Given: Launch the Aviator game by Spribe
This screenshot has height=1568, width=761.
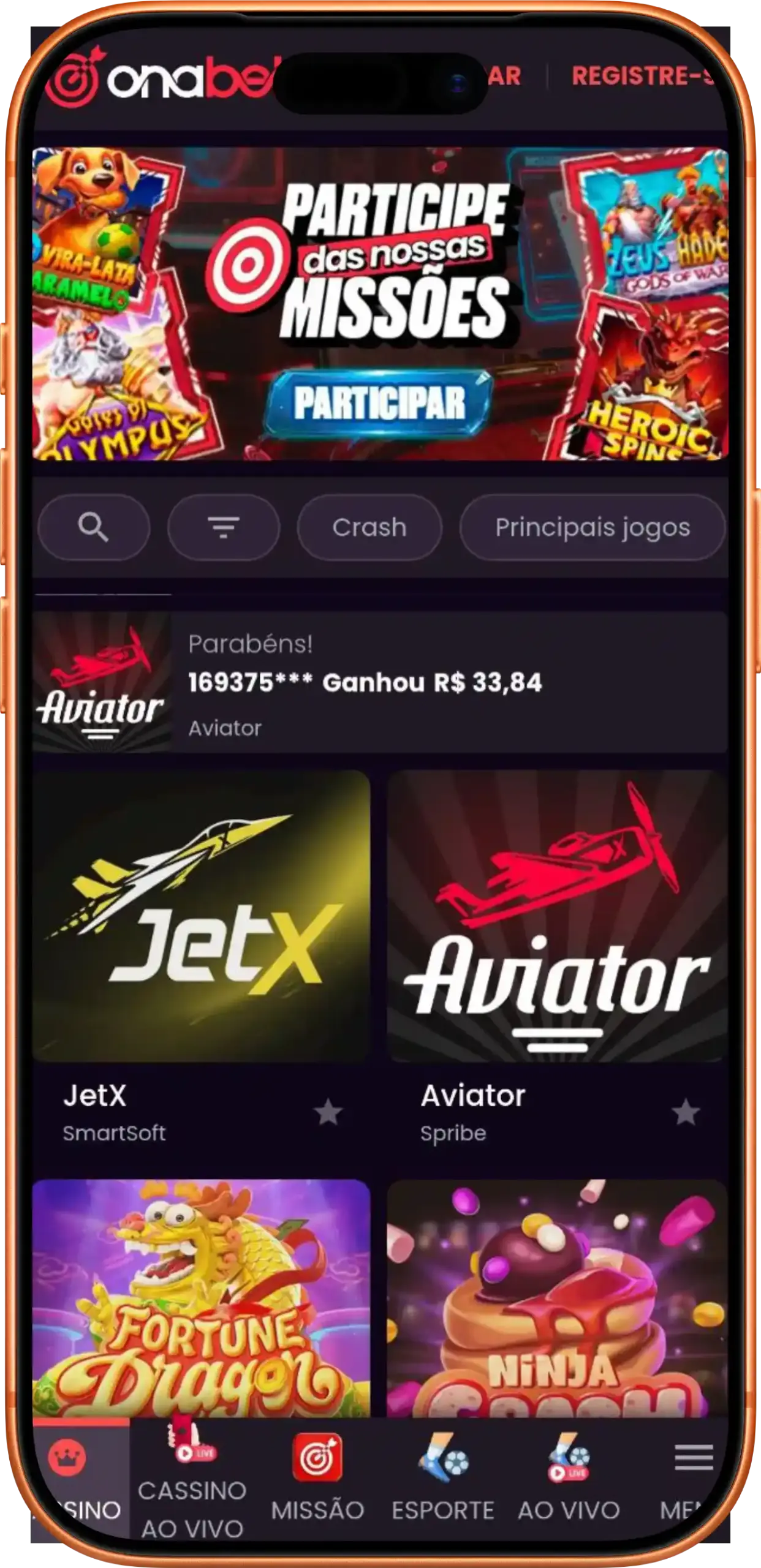Looking at the screenshot, I should click(557, 916).
